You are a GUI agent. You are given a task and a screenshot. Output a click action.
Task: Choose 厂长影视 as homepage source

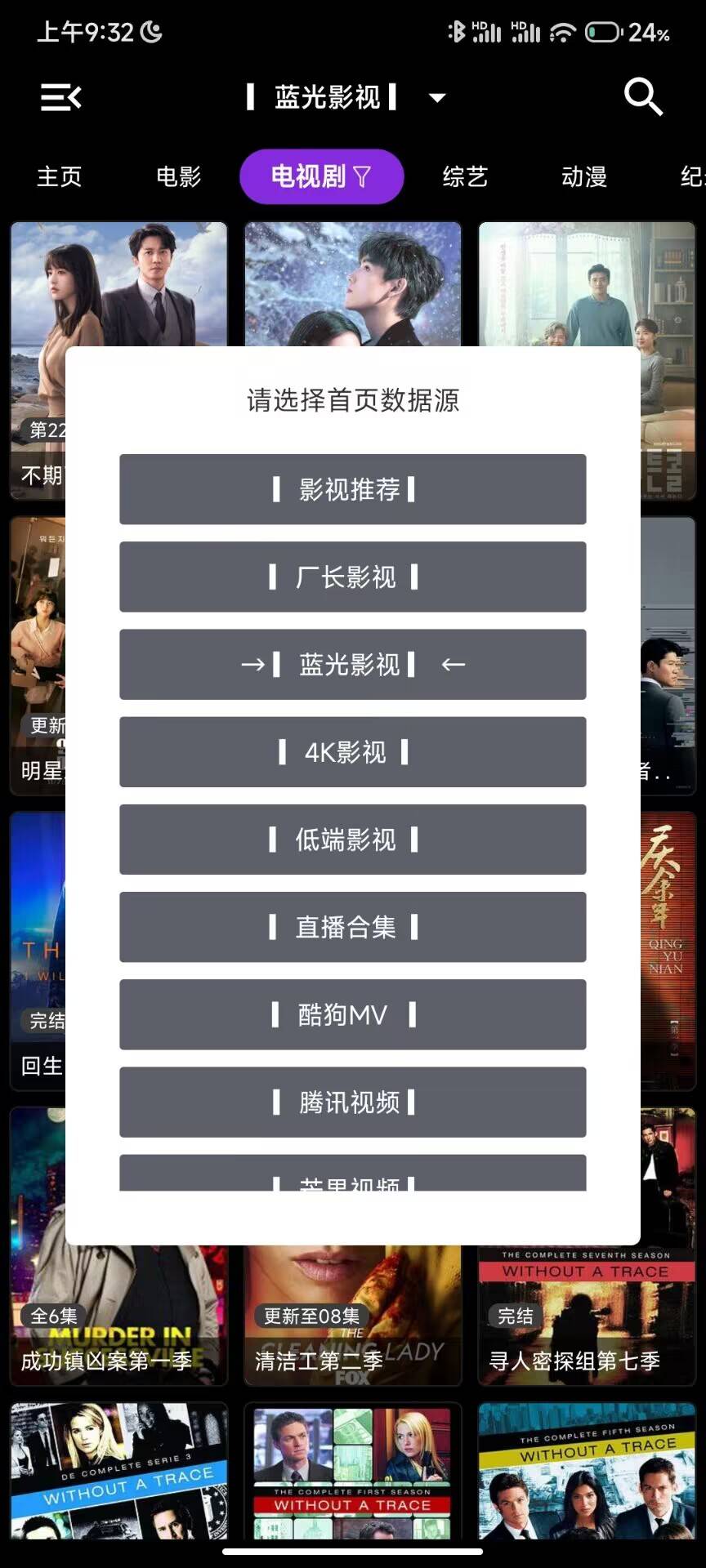click(352, 577)
